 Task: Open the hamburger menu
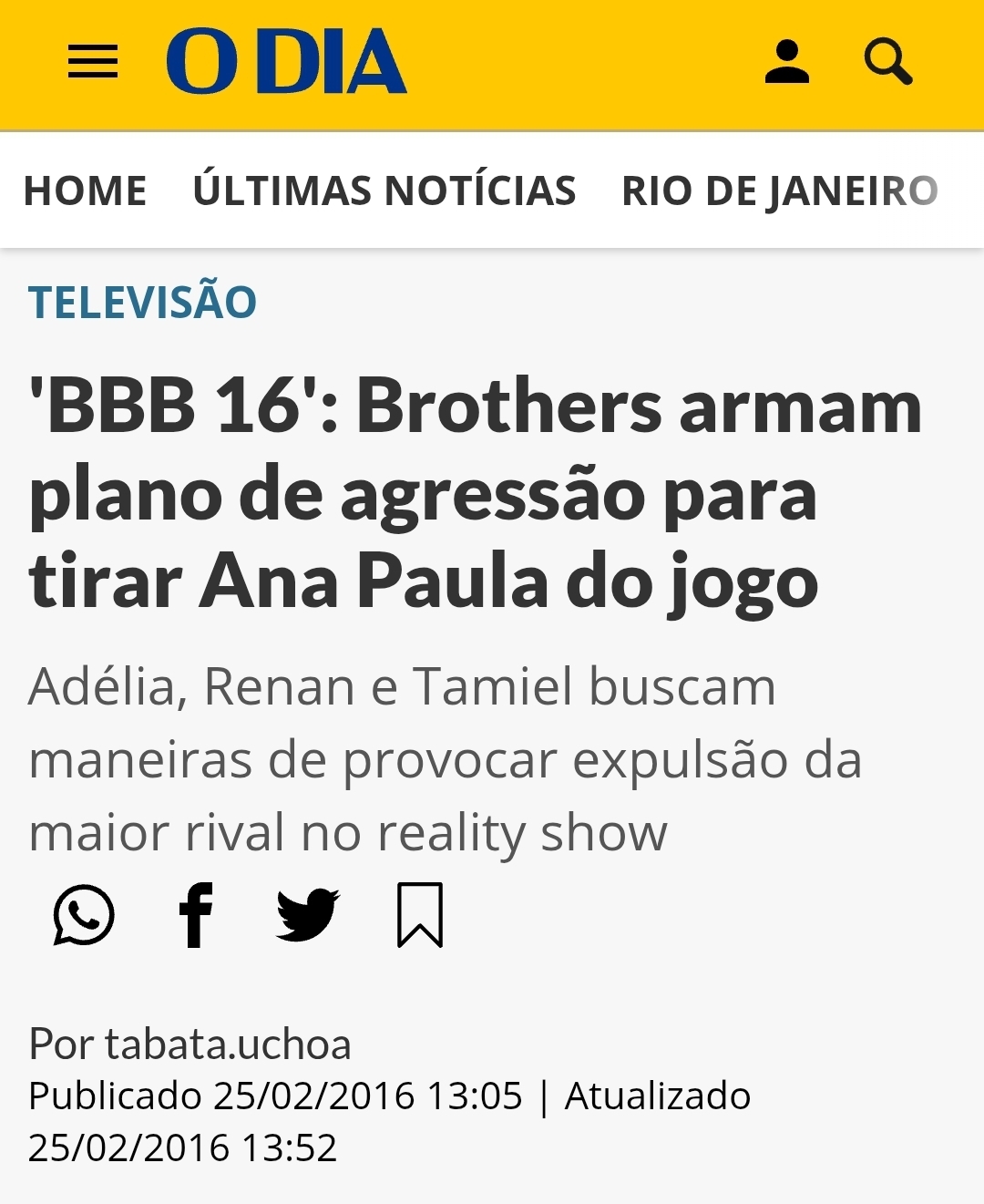[x=93, y=62]
